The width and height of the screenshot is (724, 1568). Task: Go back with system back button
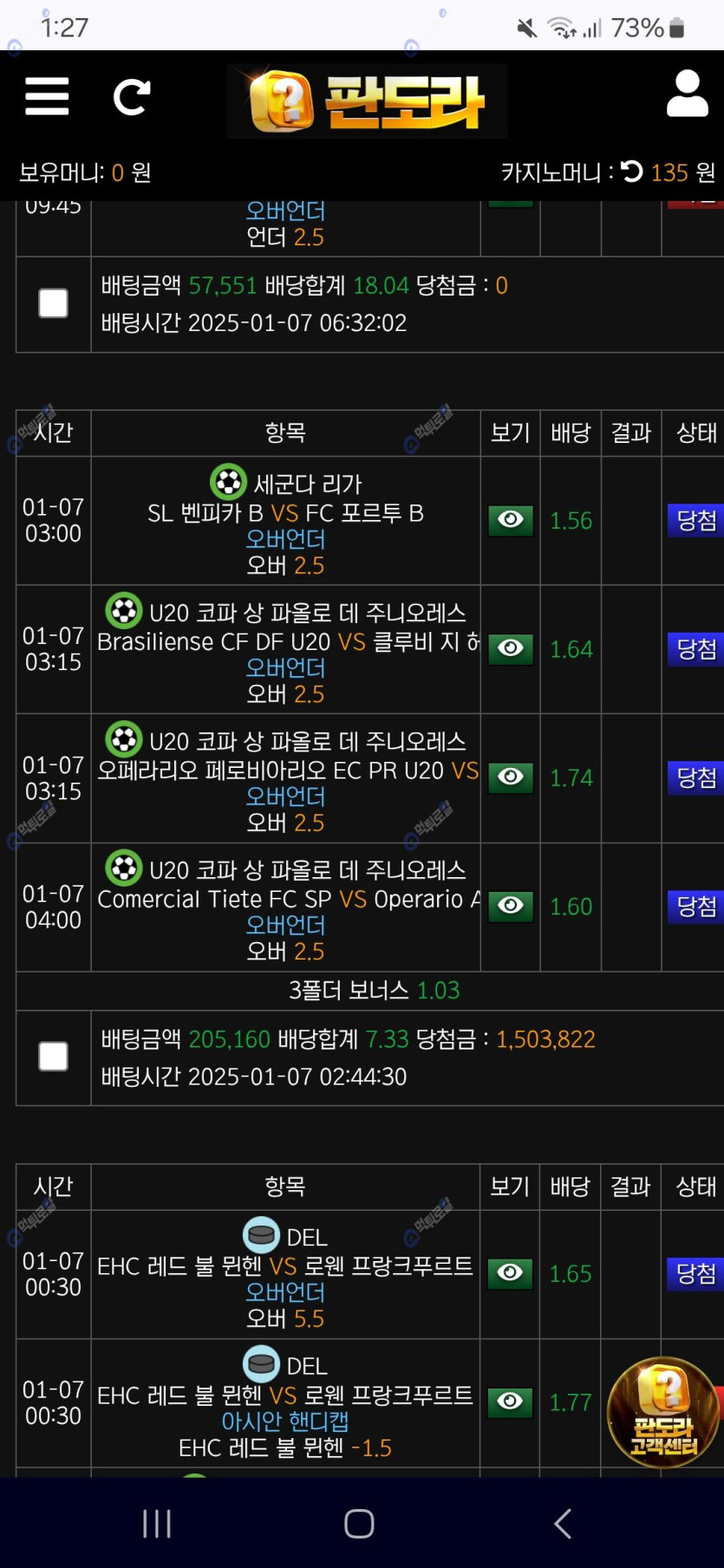tap(563, 1523)
